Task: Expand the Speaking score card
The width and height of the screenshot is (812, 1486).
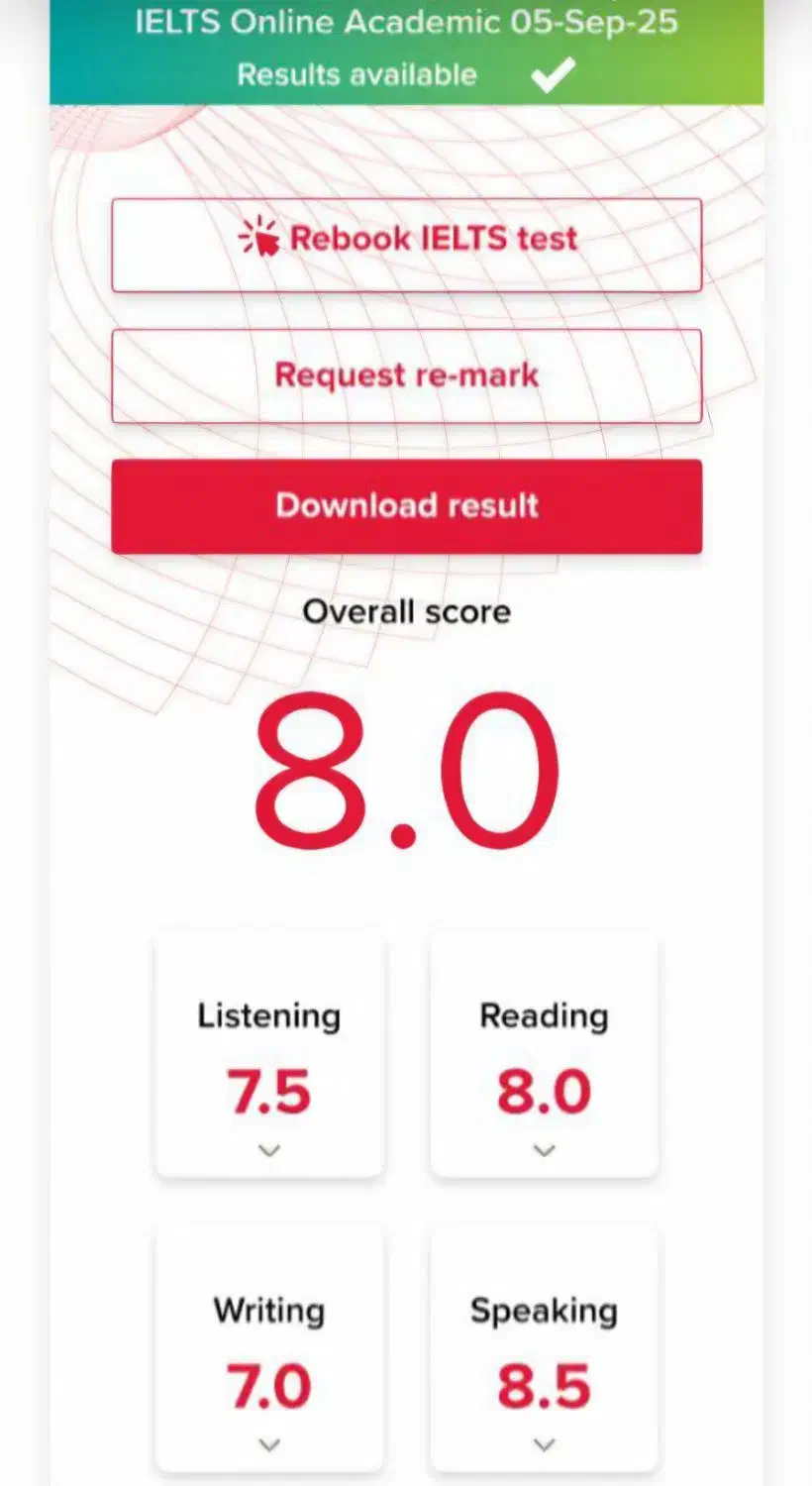Action: tap(544, 1444)
